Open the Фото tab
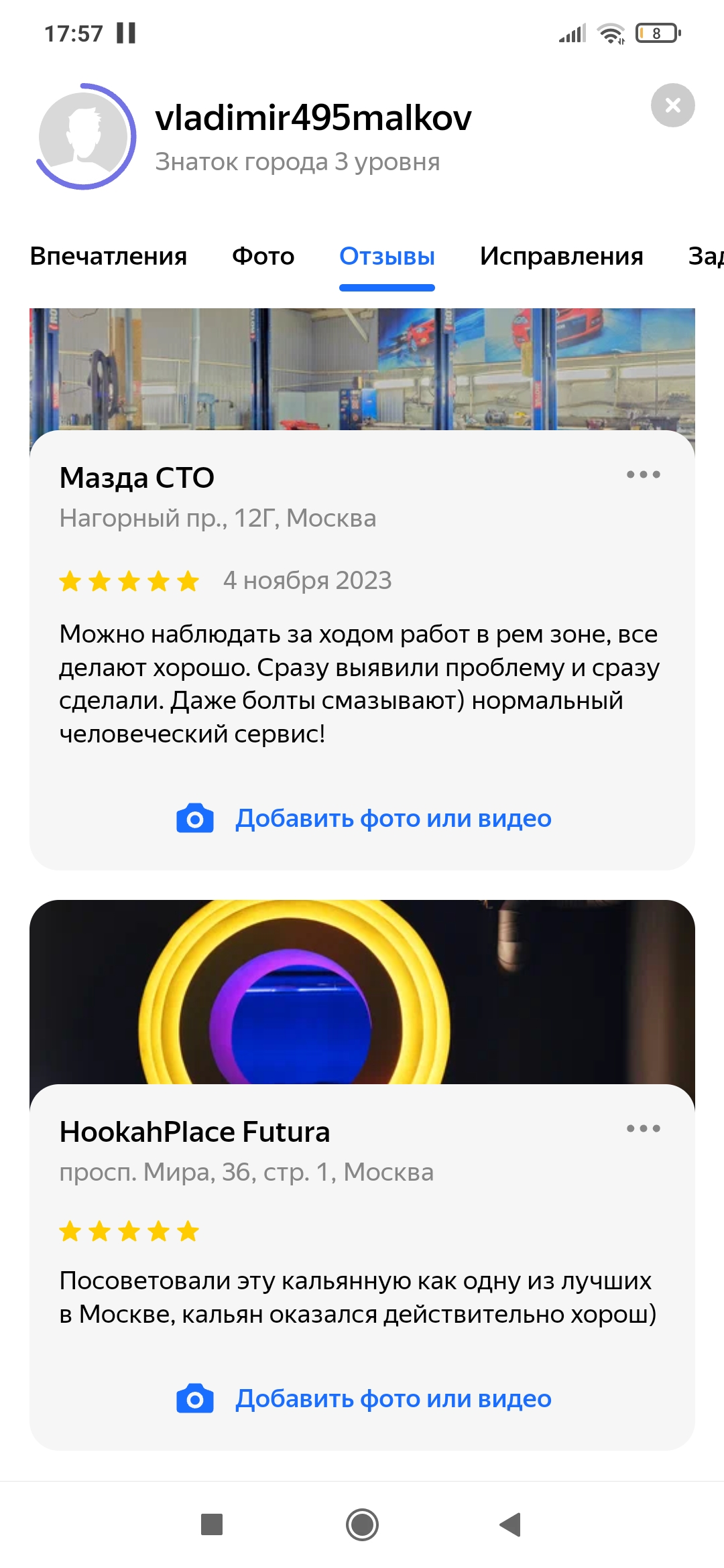 coord(263,257)
